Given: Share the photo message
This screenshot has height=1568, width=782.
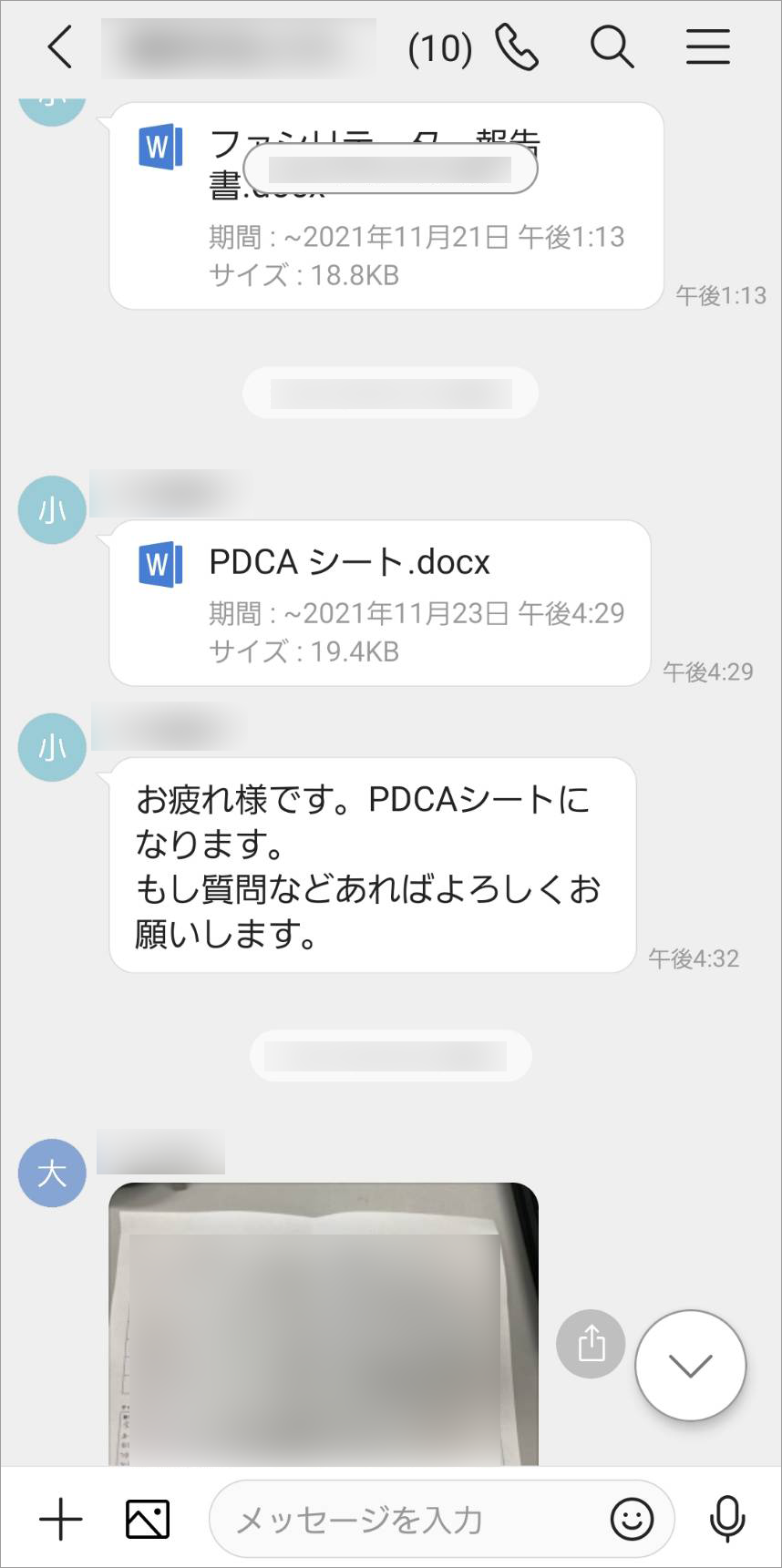Looking at the screenshot, I should click(591, 1343).
